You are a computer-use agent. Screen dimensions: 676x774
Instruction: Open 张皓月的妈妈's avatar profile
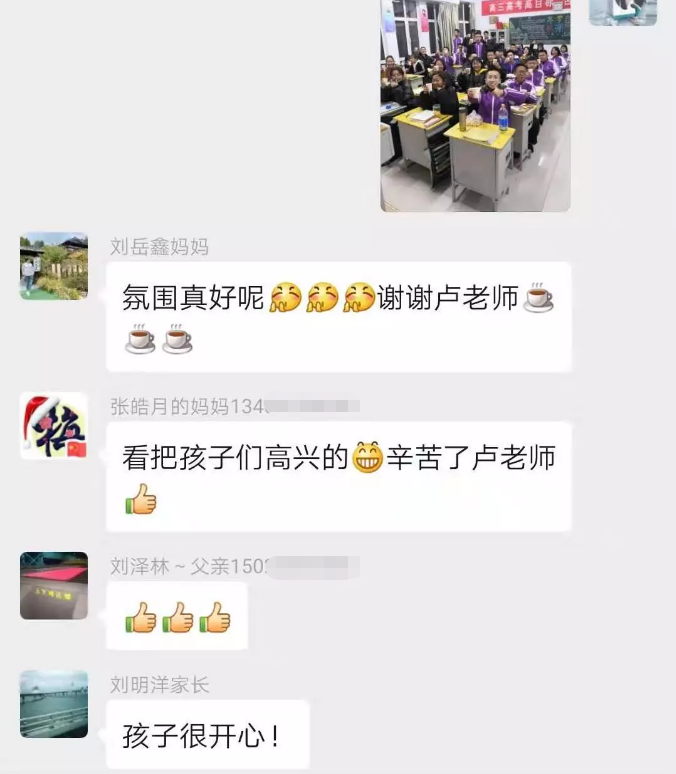(x=54, y=427)
